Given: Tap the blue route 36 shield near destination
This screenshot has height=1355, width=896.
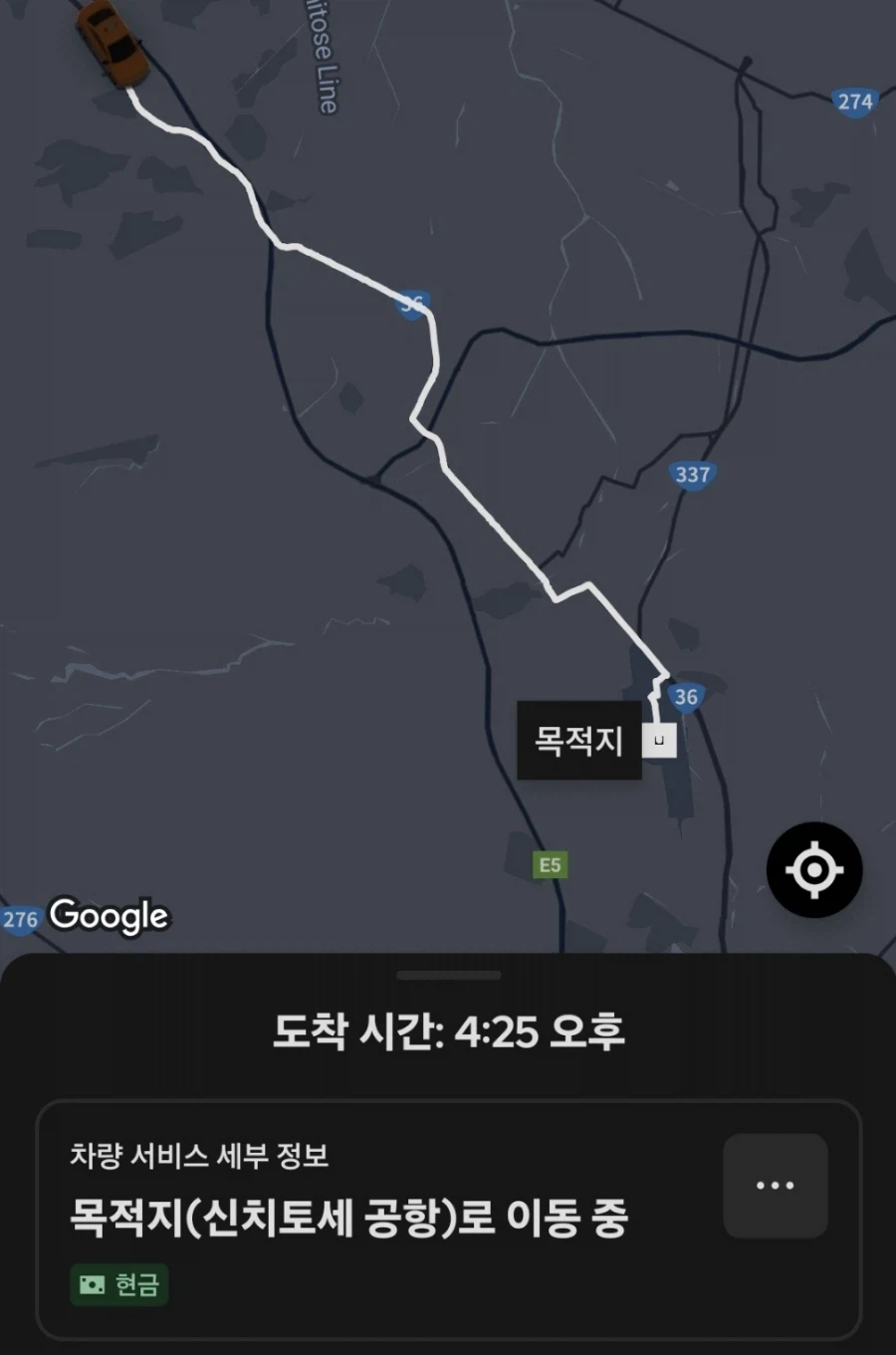Looking at the screenshot, I should (685, 695).
